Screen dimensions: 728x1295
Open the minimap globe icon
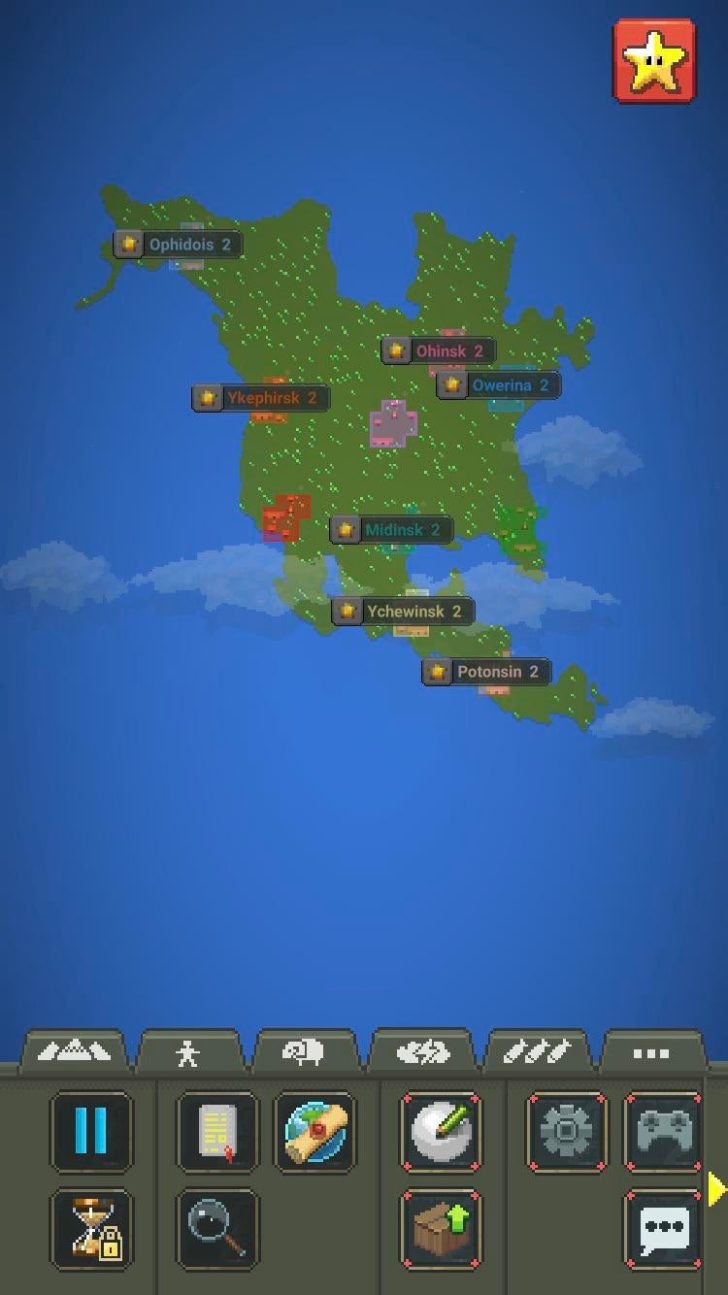(316, 1131)
